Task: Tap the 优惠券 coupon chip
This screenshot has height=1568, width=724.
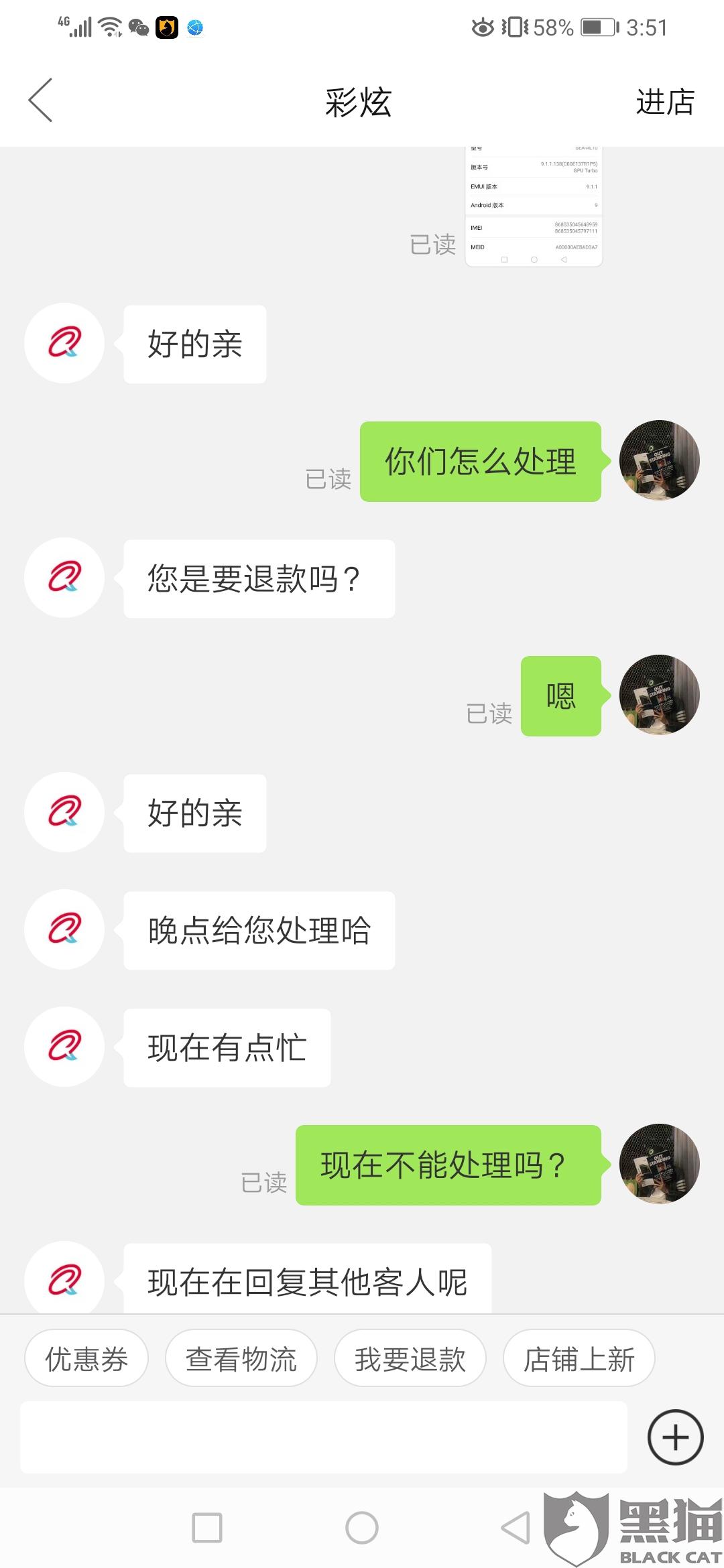Action: [x=86, y=1360]
